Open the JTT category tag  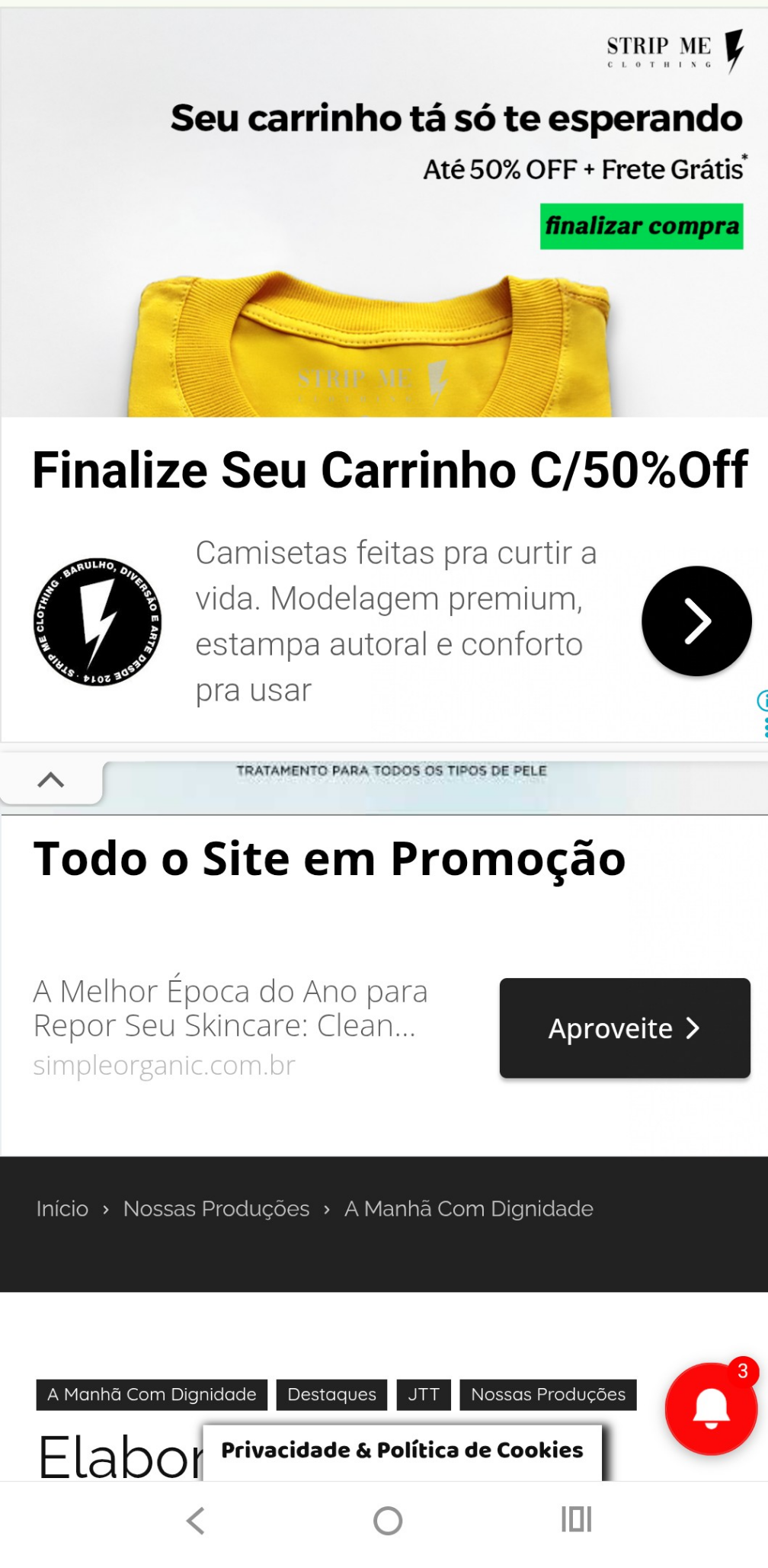point(424,1394)
